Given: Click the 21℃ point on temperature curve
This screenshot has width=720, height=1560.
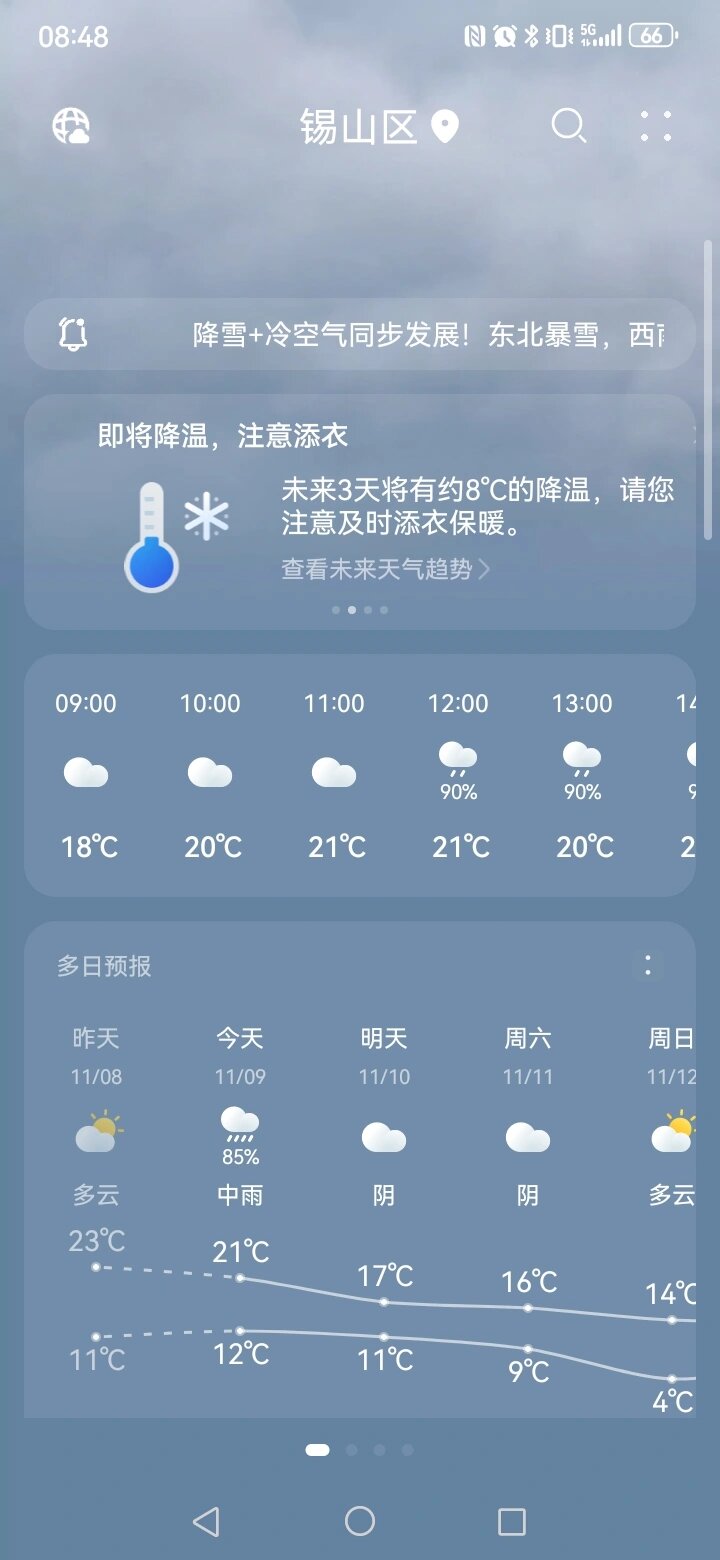Looking at the screenshot, I should tap(238, 1278).
